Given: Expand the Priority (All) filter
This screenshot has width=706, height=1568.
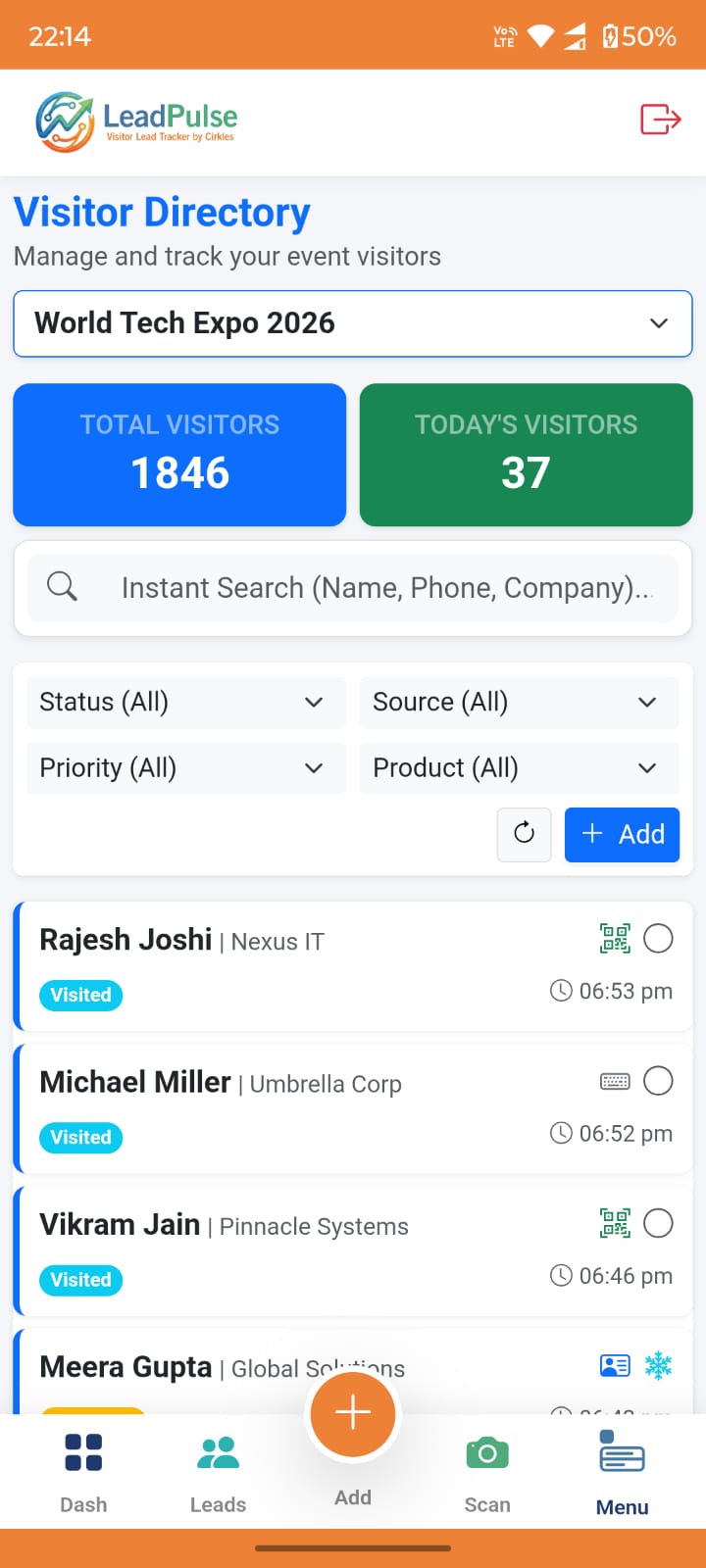Looking at the screenshot, I should point(185,767).
